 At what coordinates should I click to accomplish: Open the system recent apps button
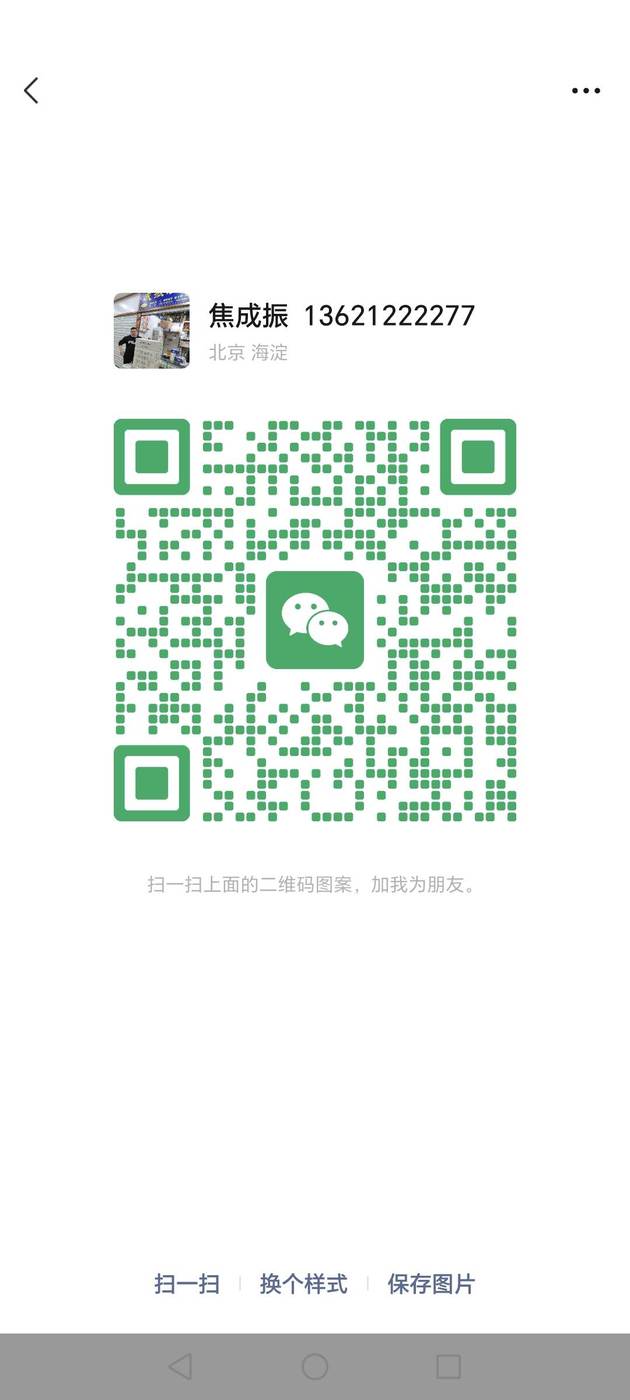click(449, 1366)
